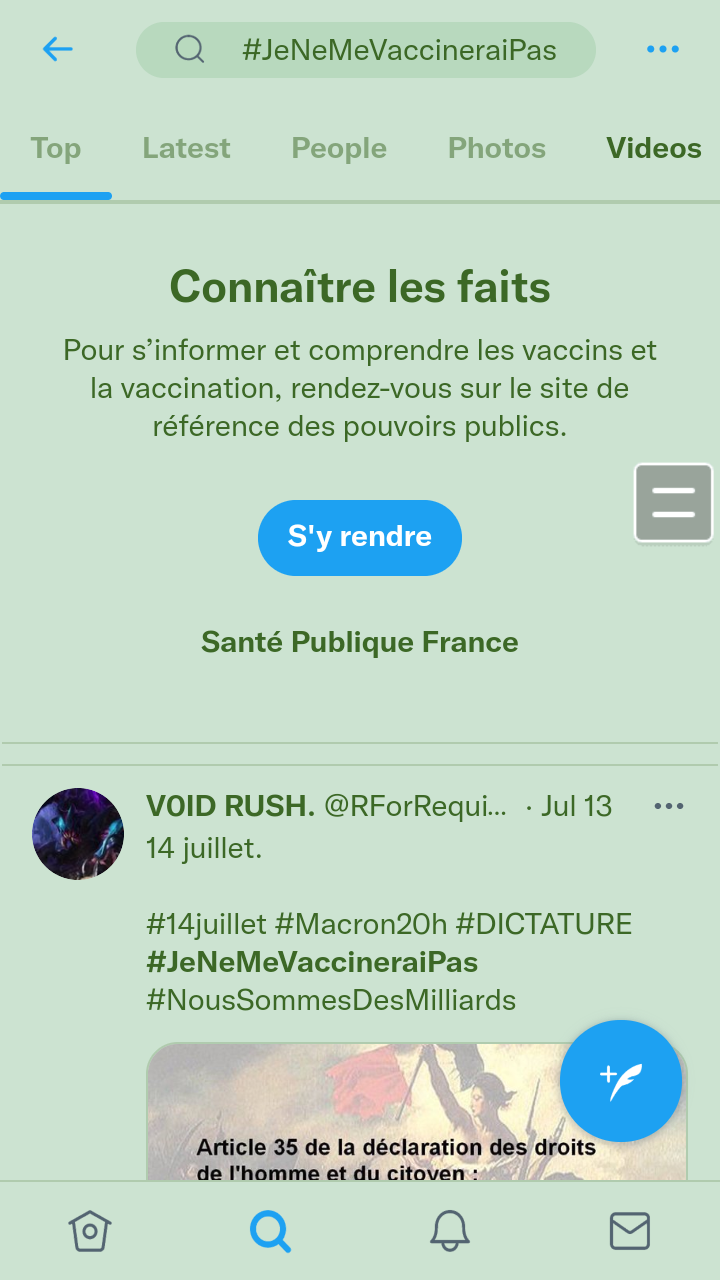
Task: Go to the Home tab
Action: click(90, 1231)
